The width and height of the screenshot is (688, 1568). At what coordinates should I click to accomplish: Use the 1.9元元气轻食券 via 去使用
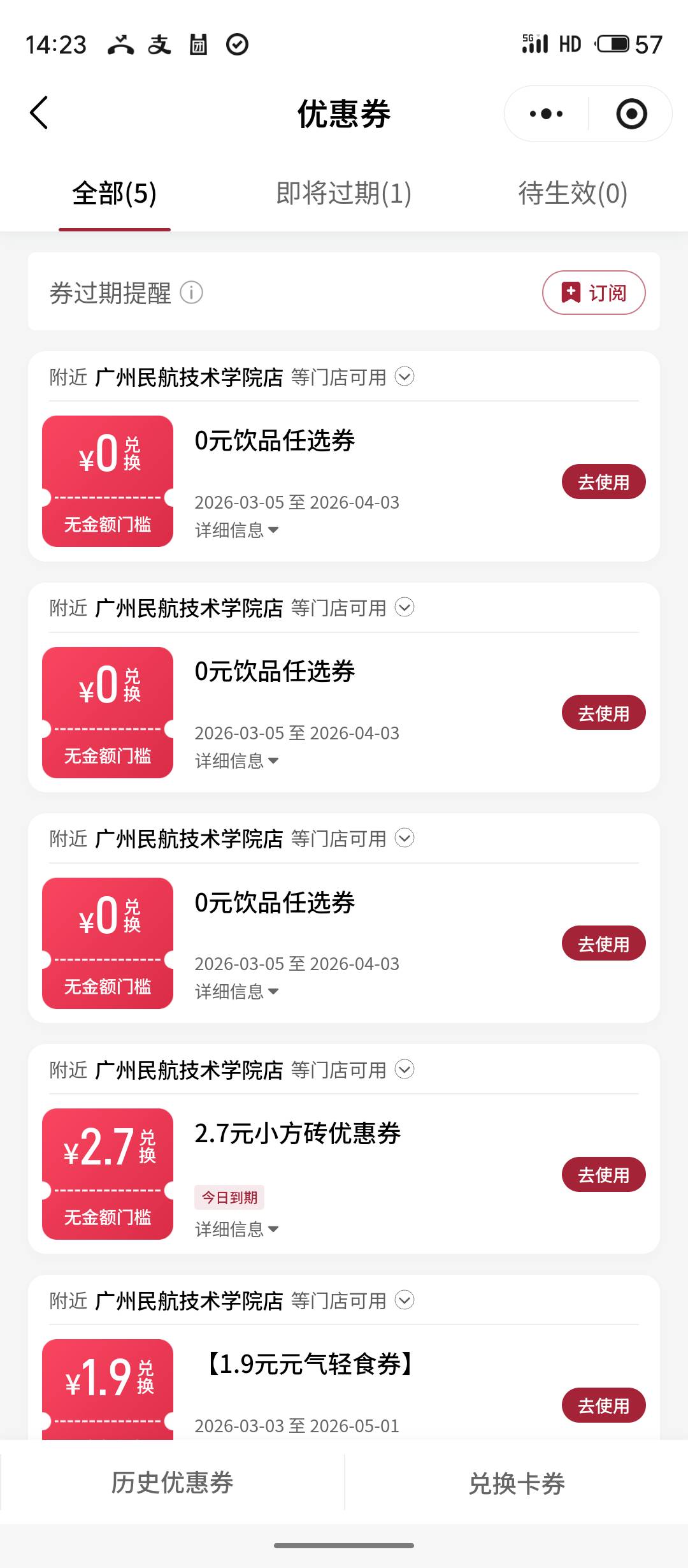pyautogui.click(x=603, y=1405)
